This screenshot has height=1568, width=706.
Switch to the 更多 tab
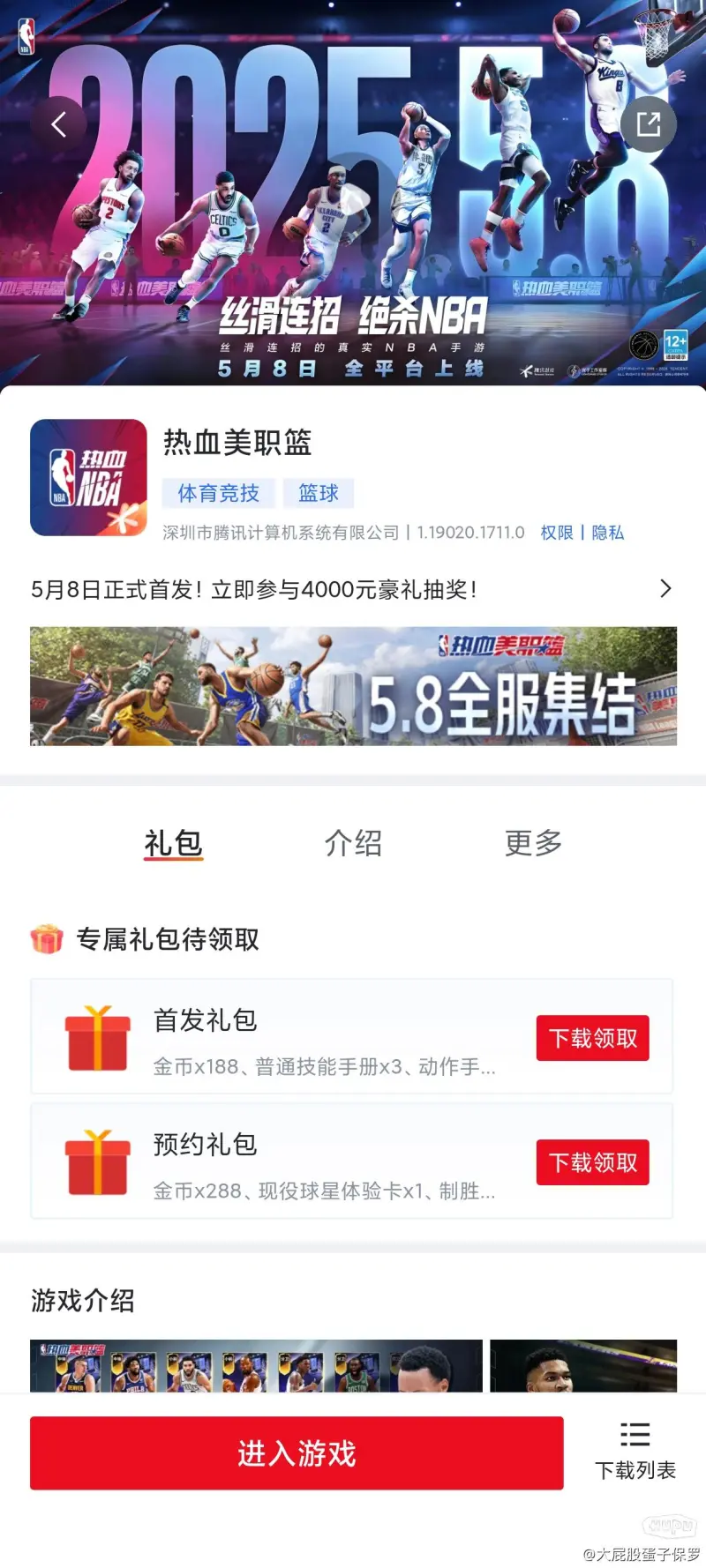click(533, 844)
